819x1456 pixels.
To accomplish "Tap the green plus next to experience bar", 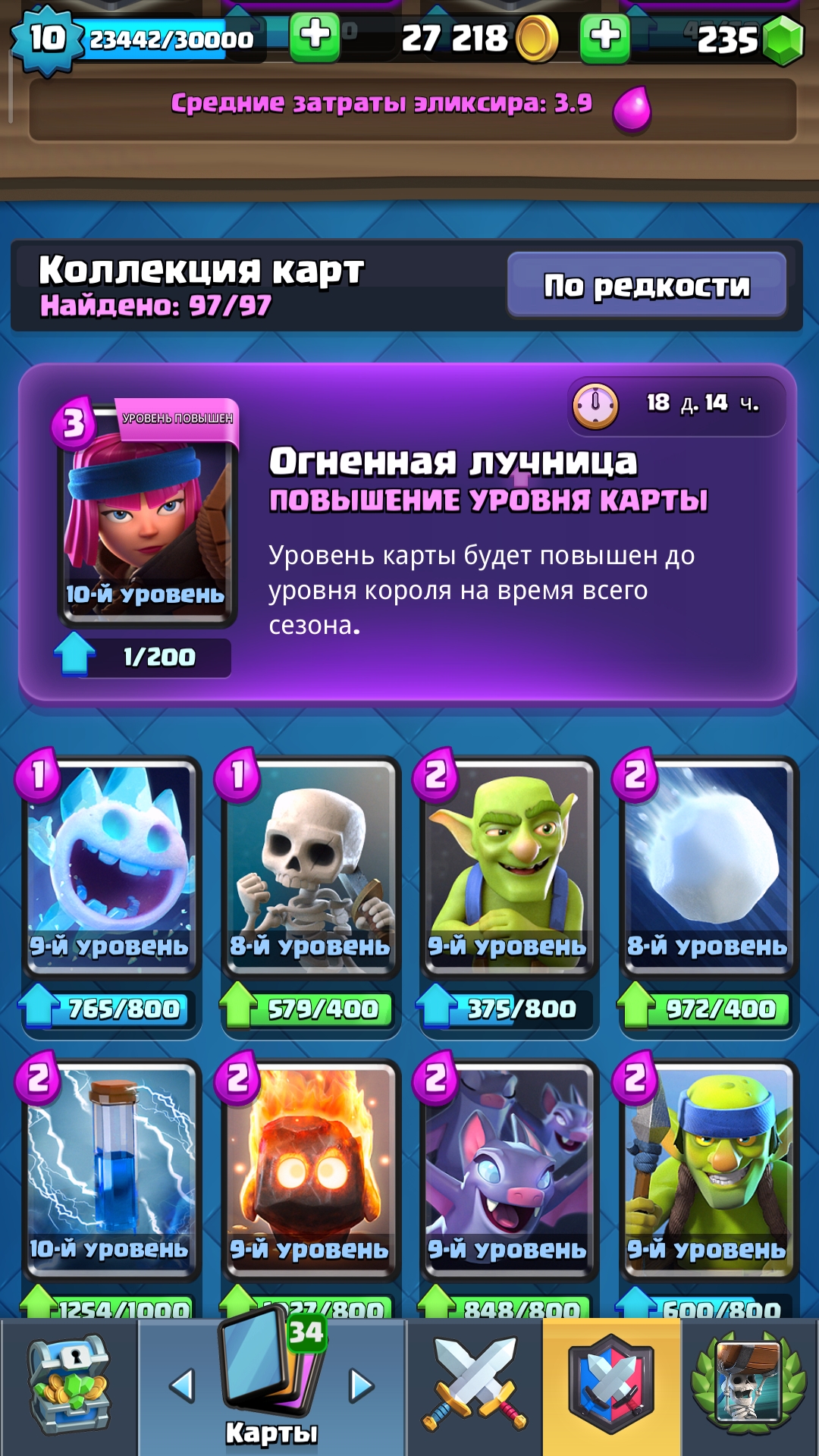I will coord(315,37).
